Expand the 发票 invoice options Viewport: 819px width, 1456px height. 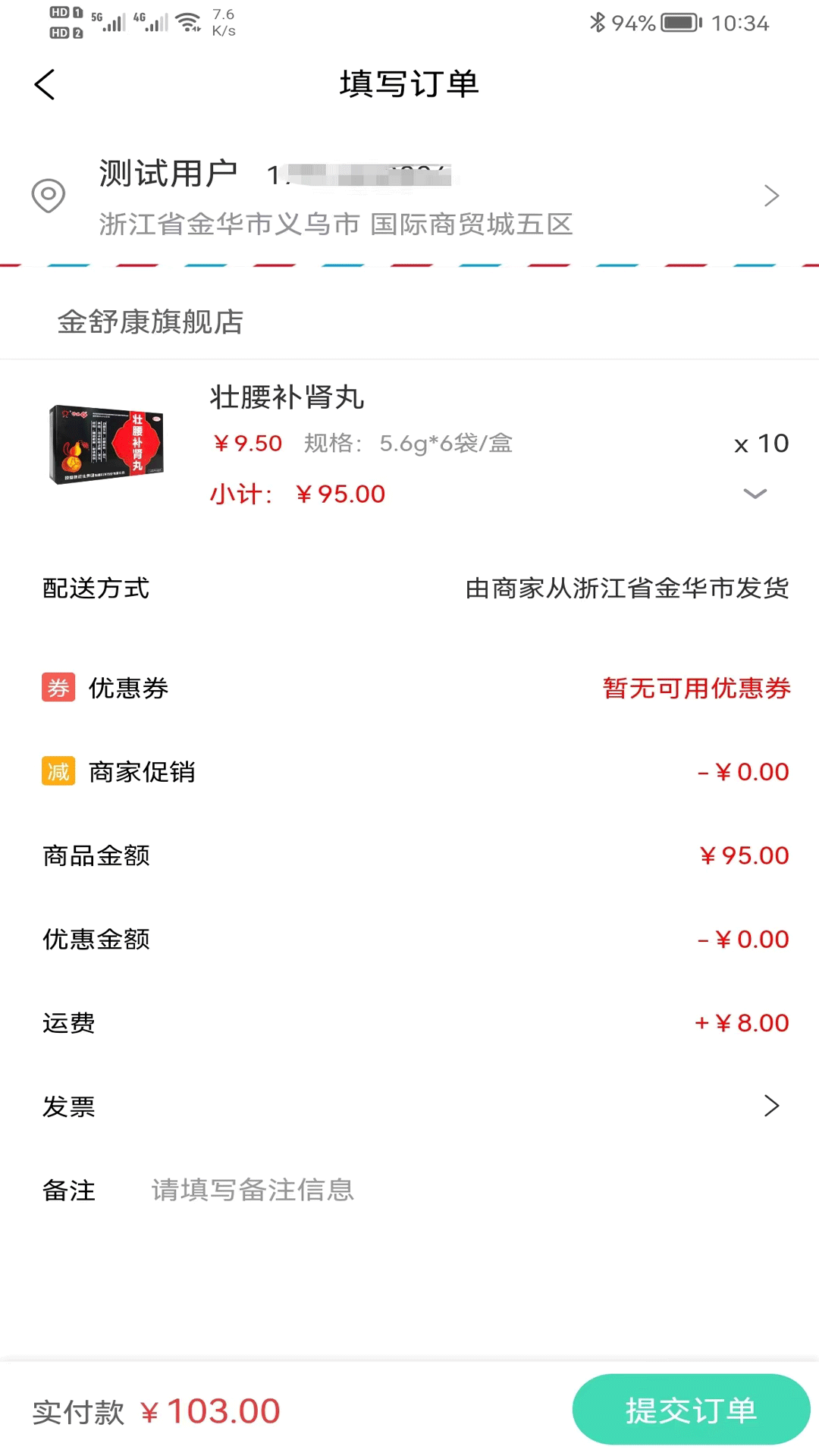pyautogui.click(x=772, y=1106)
